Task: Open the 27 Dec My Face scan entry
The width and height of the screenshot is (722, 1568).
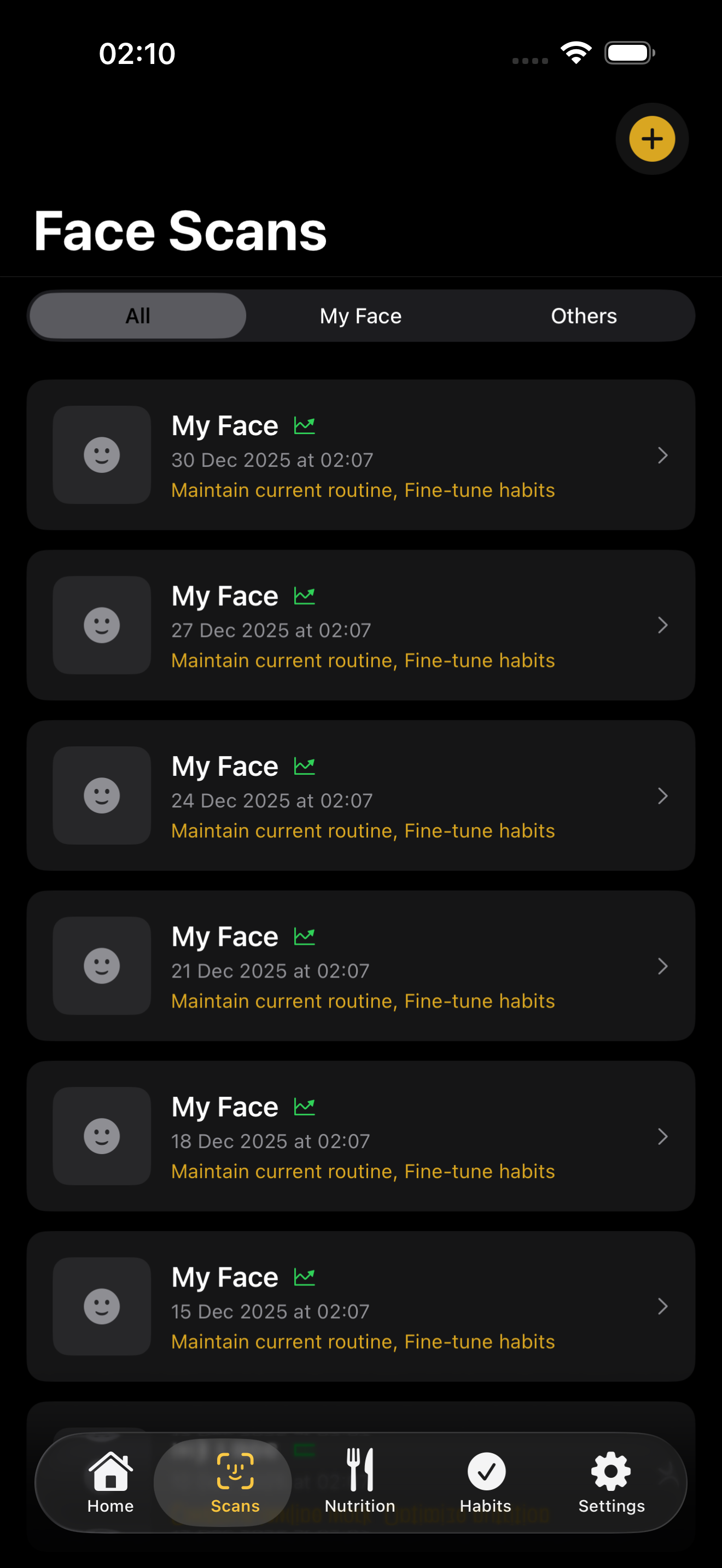Action: pyautogui.click(x=361, y=625)
